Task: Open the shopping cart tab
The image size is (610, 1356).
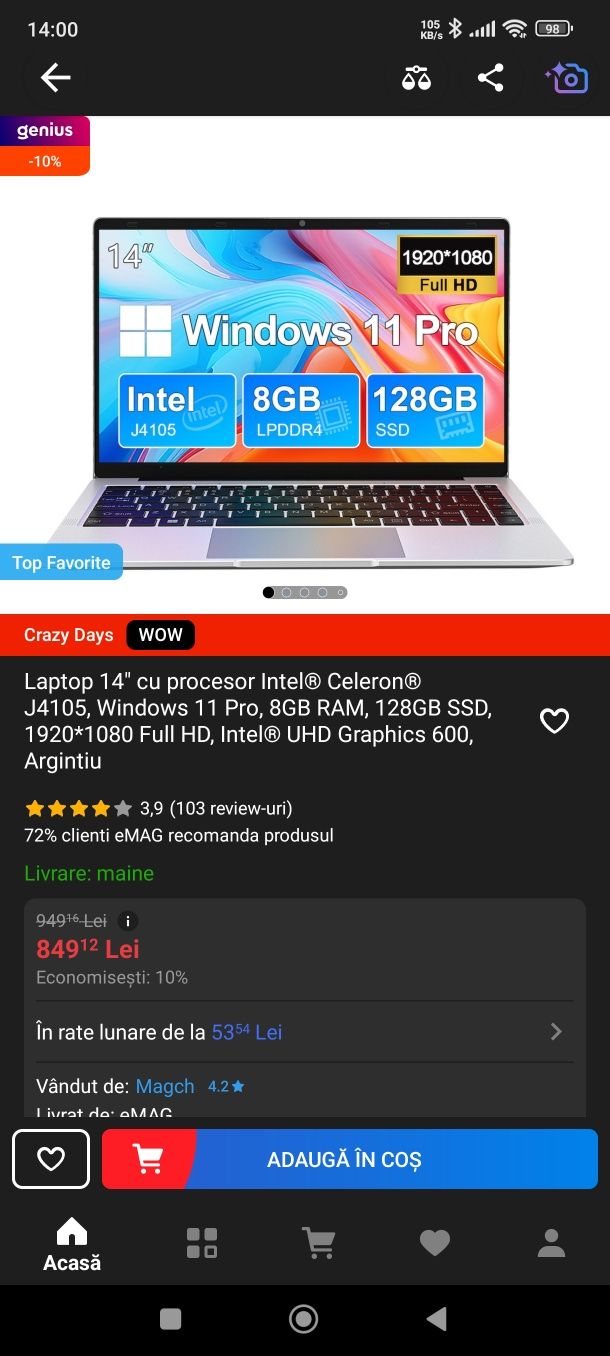Action: pyautogui.click(x=319, y=1243)
